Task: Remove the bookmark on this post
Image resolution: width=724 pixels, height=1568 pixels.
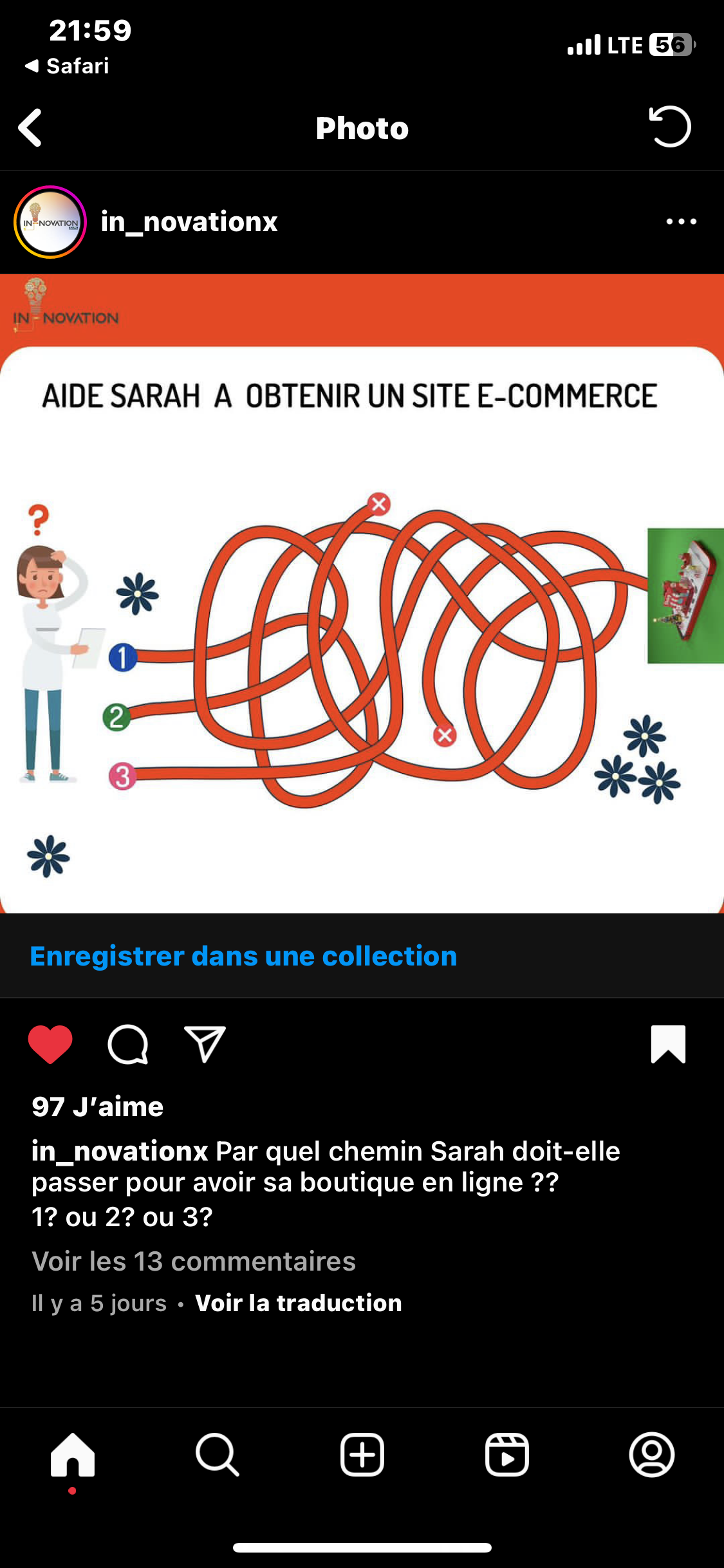Action: pos(668,1044)
